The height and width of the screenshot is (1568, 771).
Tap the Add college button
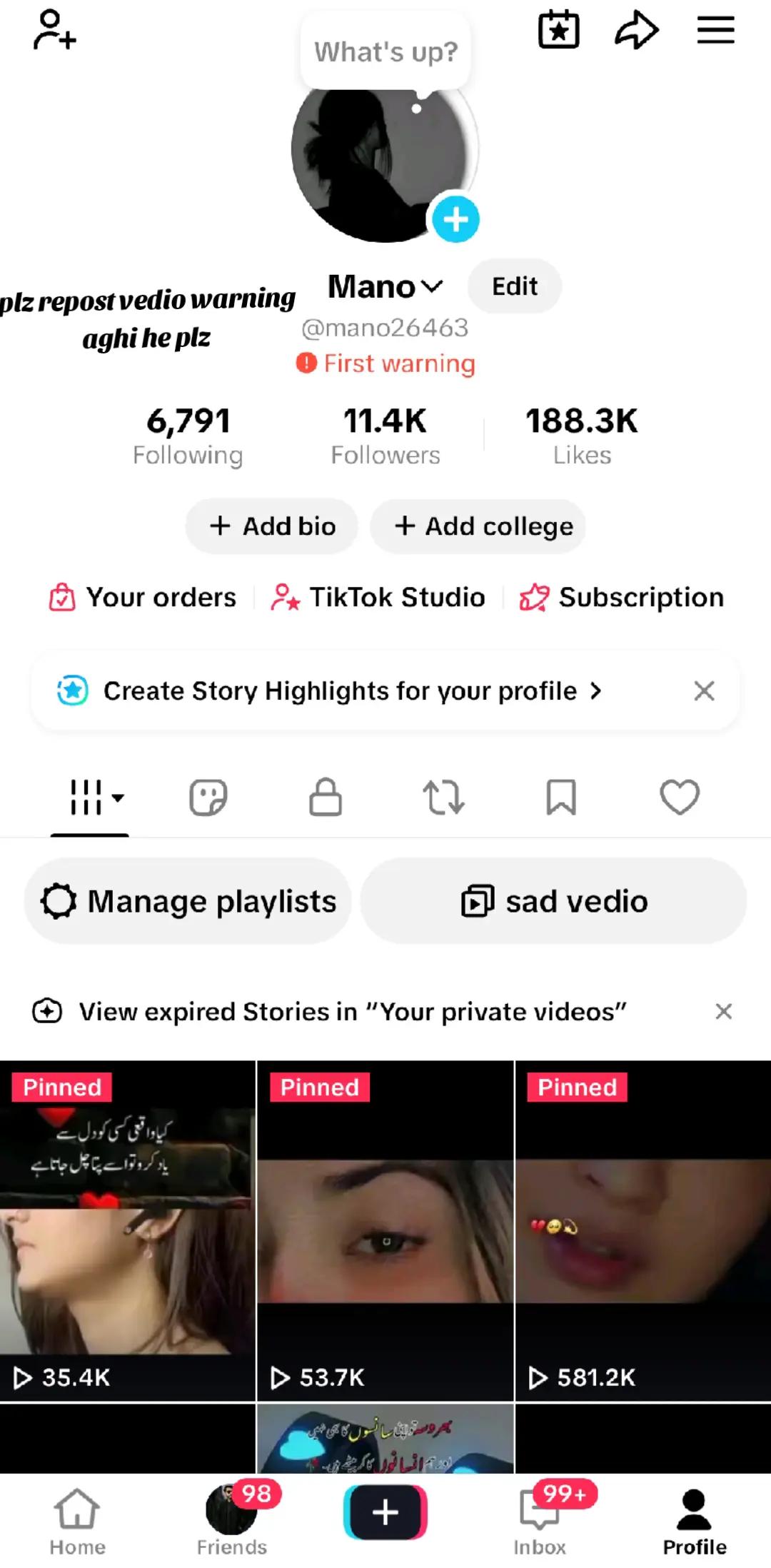pos(478,526)
